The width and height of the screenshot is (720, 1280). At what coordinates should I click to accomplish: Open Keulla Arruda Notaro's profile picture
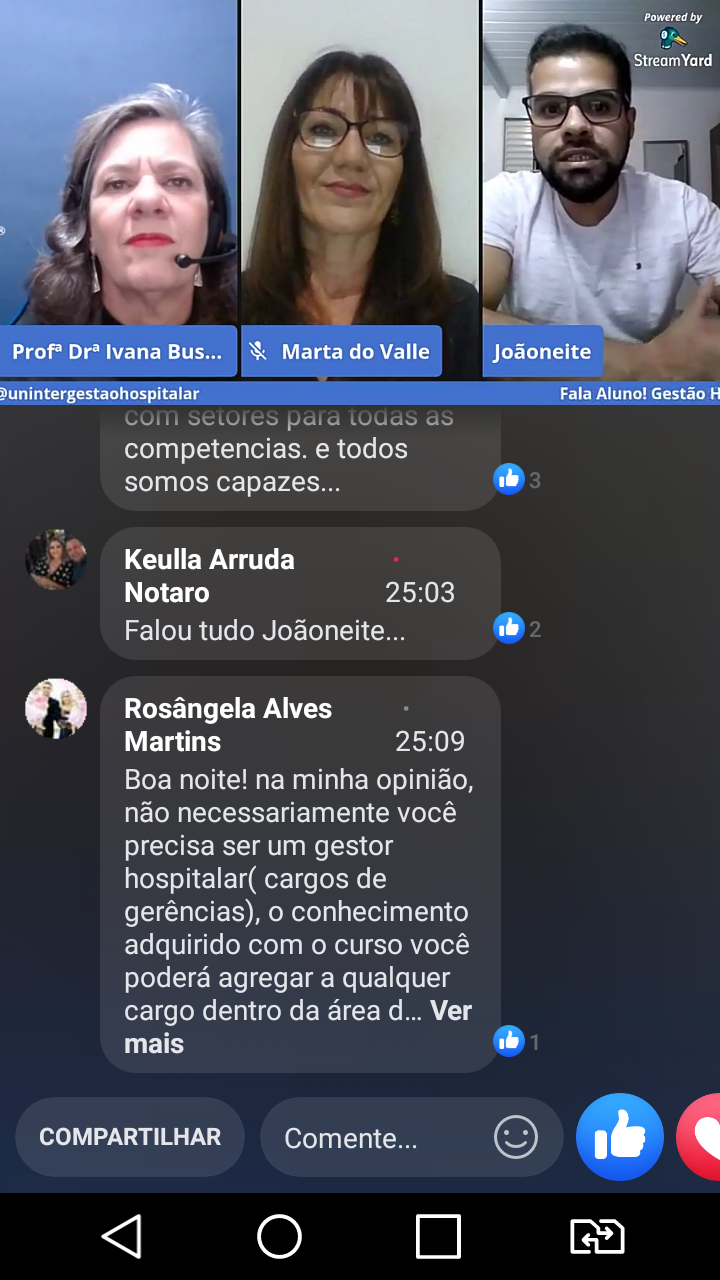tap(56, 560)
